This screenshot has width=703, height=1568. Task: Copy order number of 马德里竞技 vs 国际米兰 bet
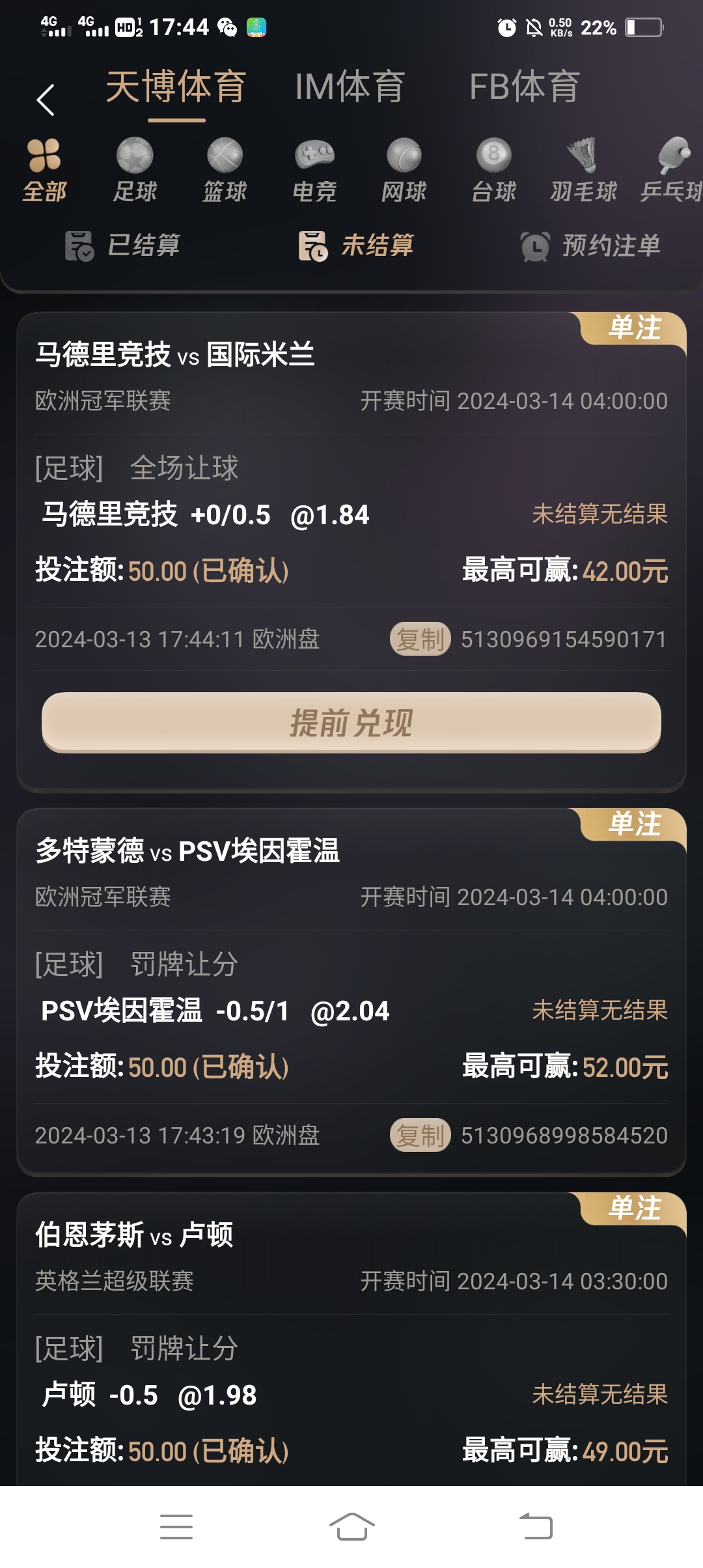[420, 639]
